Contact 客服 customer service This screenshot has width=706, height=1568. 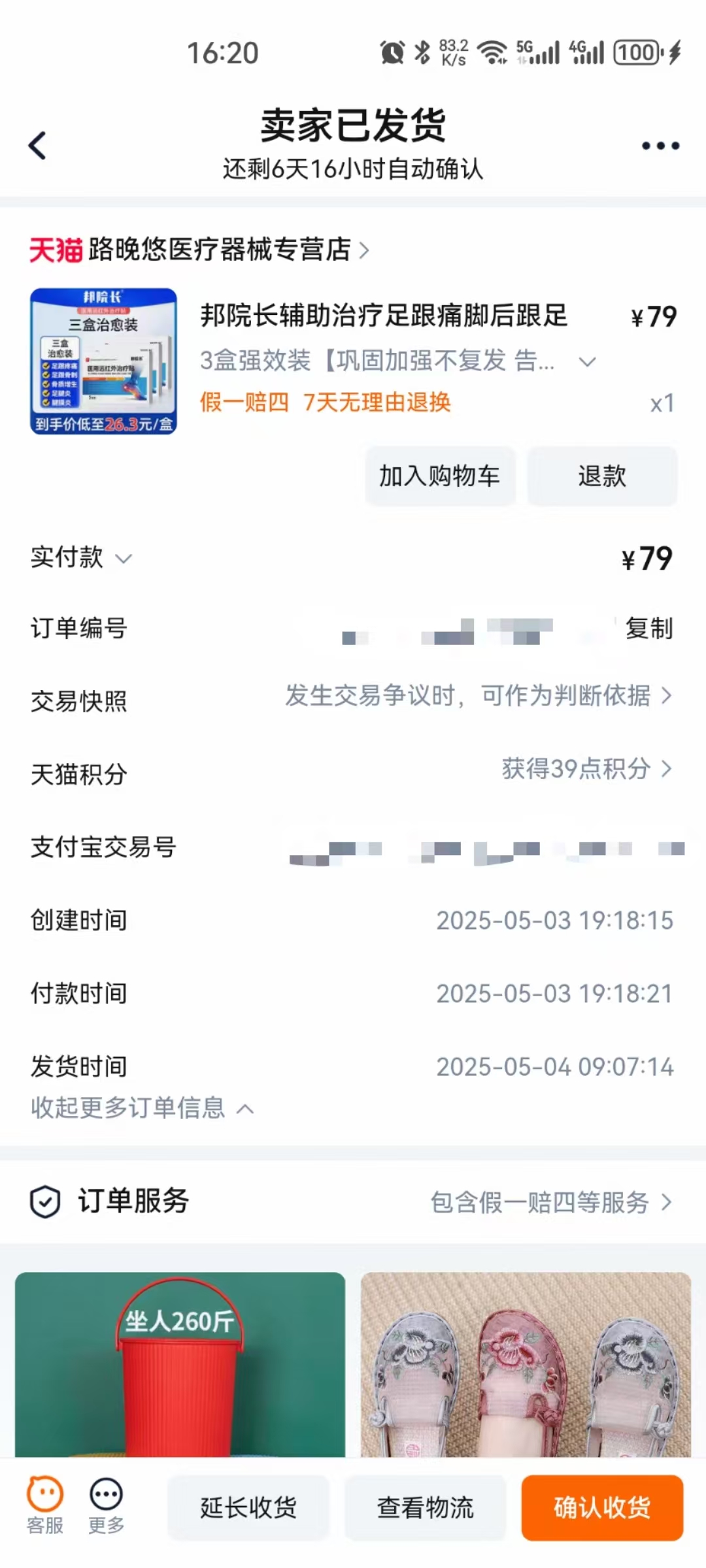[45, 1505]
